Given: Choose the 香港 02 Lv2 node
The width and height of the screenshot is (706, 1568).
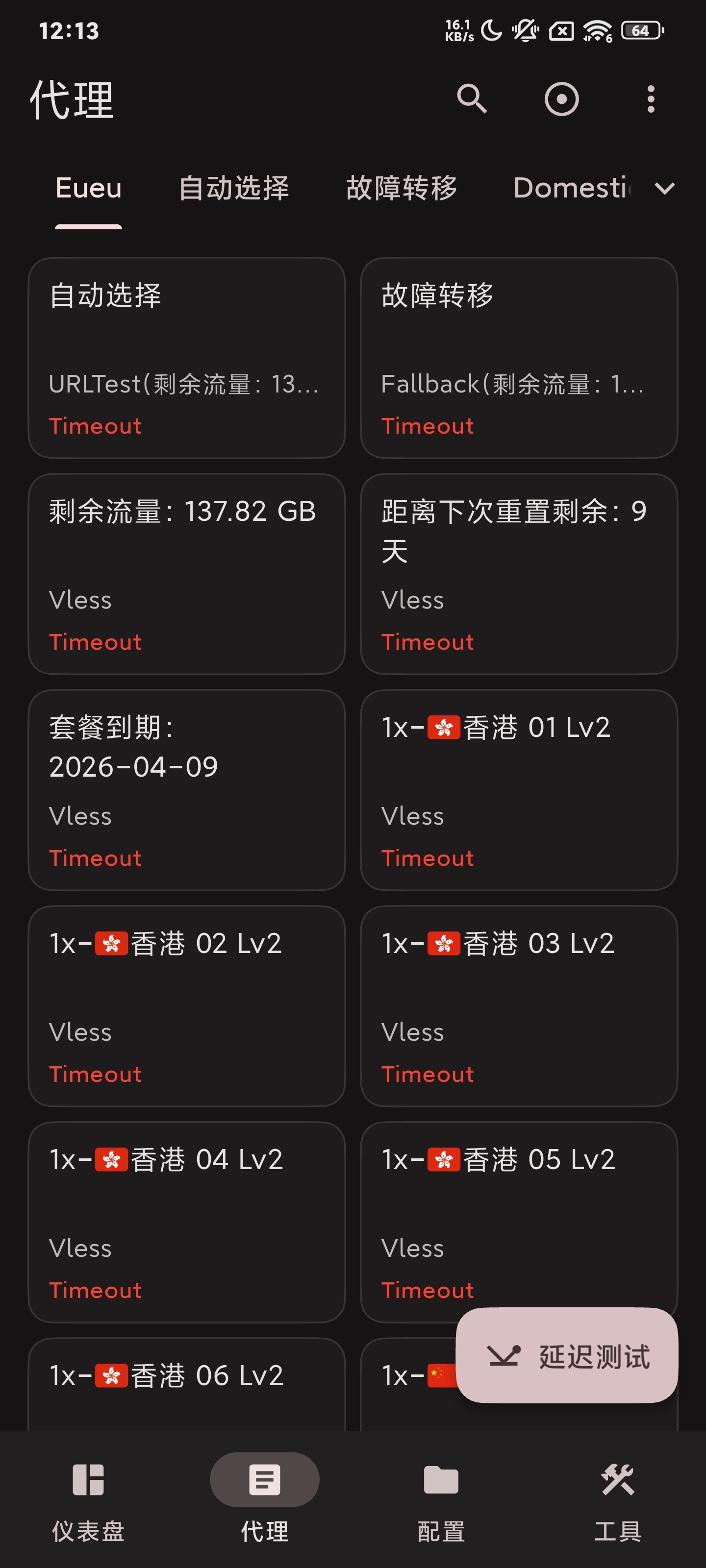Looking at the screenshot, I should click(186, 1005).
